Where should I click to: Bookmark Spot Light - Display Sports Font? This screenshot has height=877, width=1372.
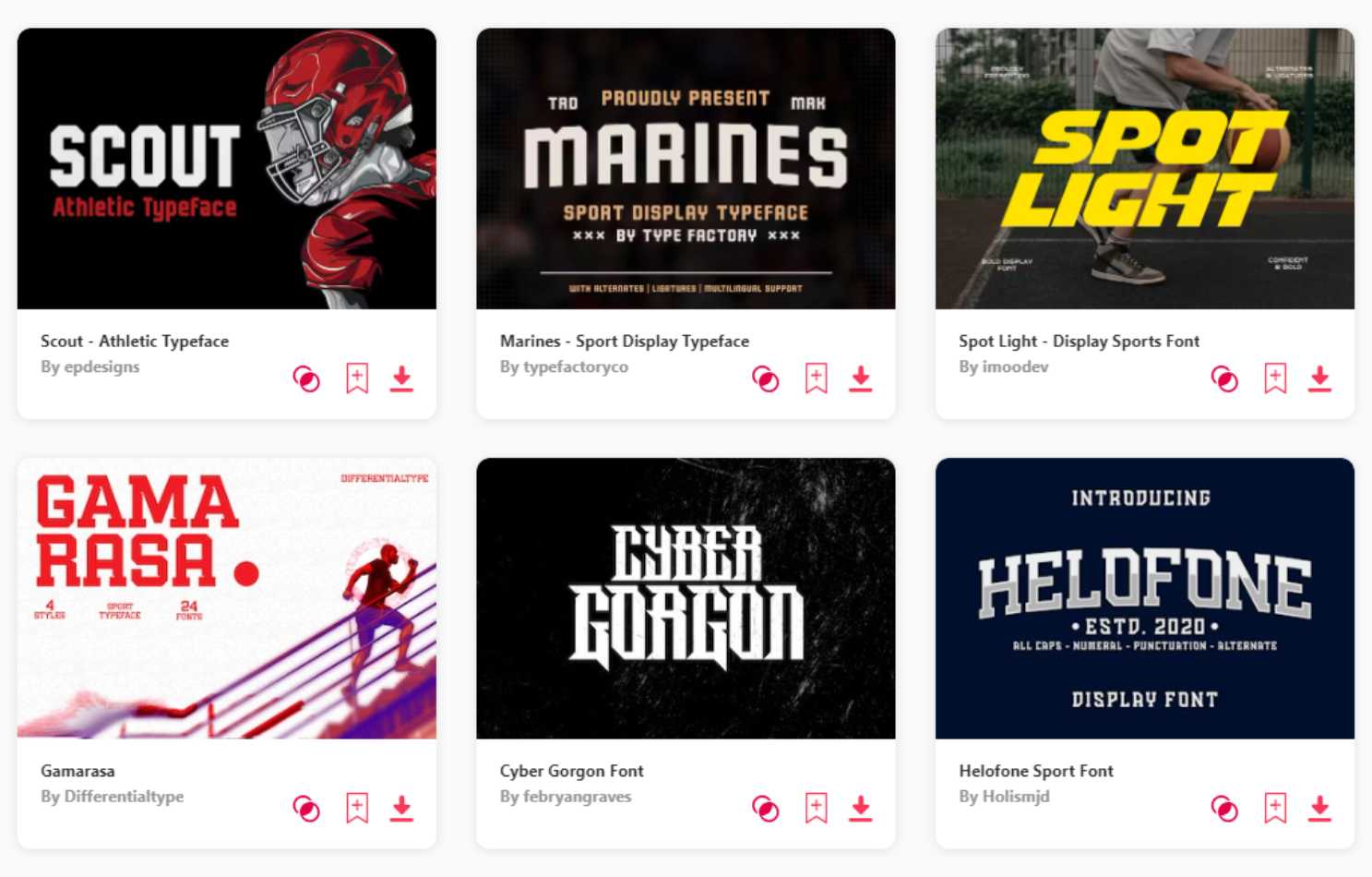[1275, 378]
